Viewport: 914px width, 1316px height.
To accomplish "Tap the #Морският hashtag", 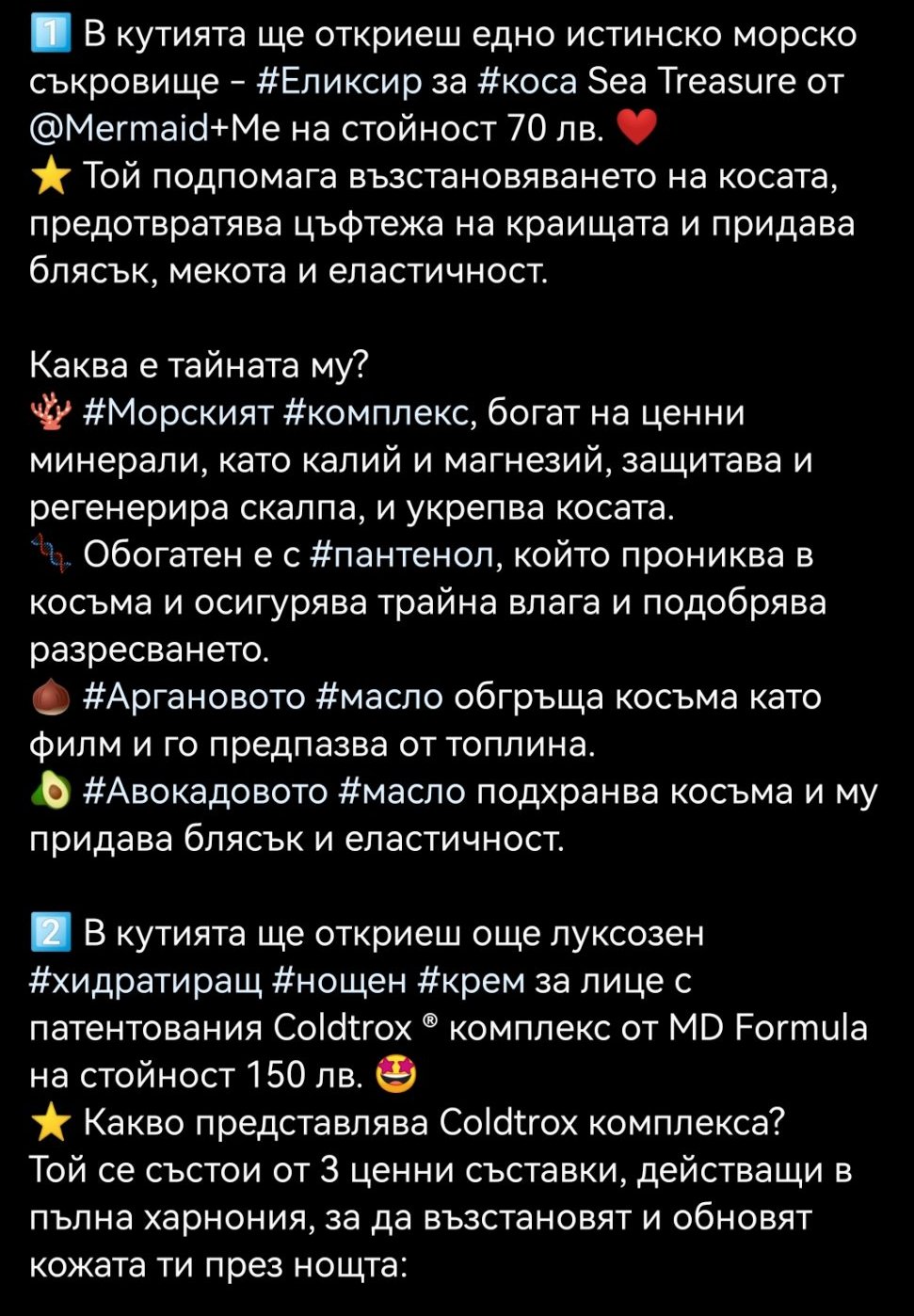I will (178, 413).
